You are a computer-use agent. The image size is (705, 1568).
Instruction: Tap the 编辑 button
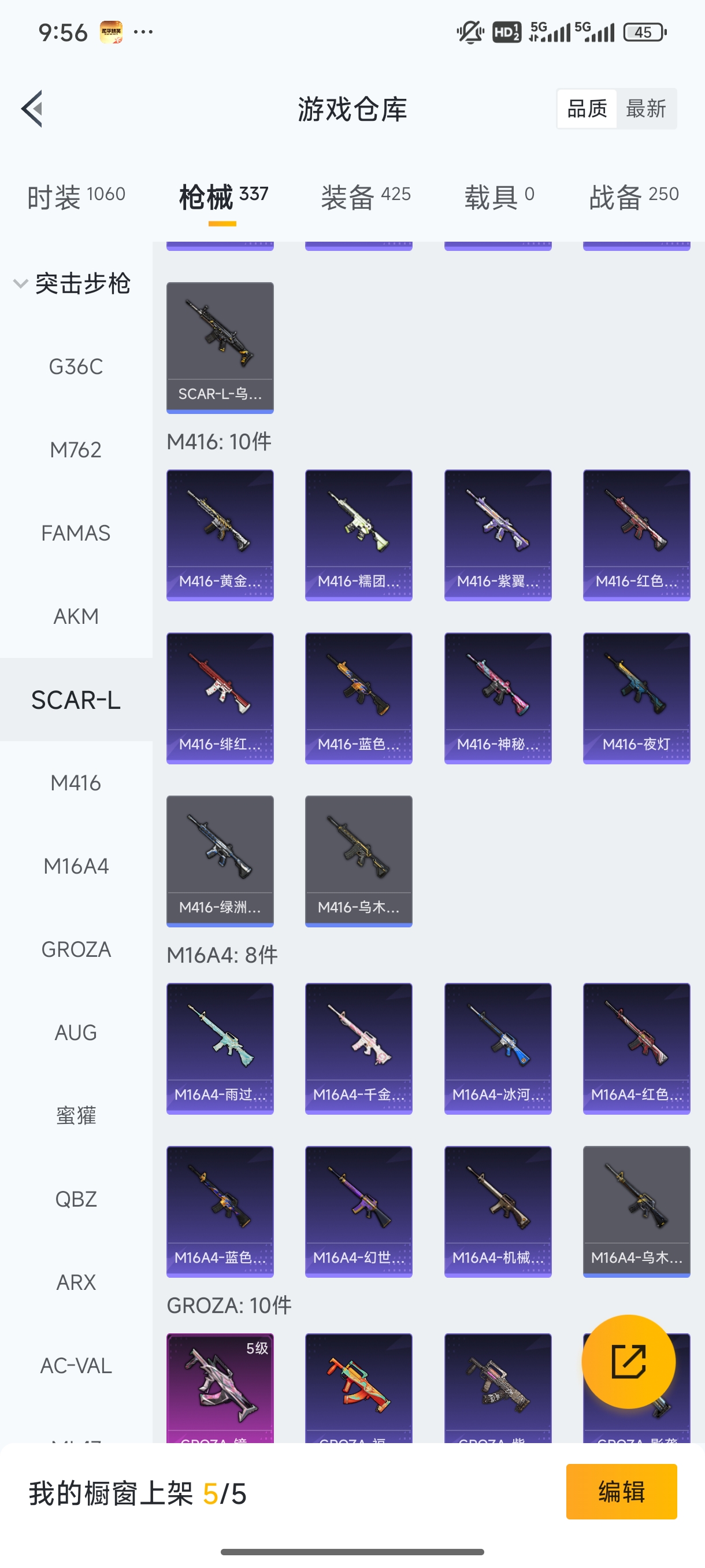tap(621, 1492)
